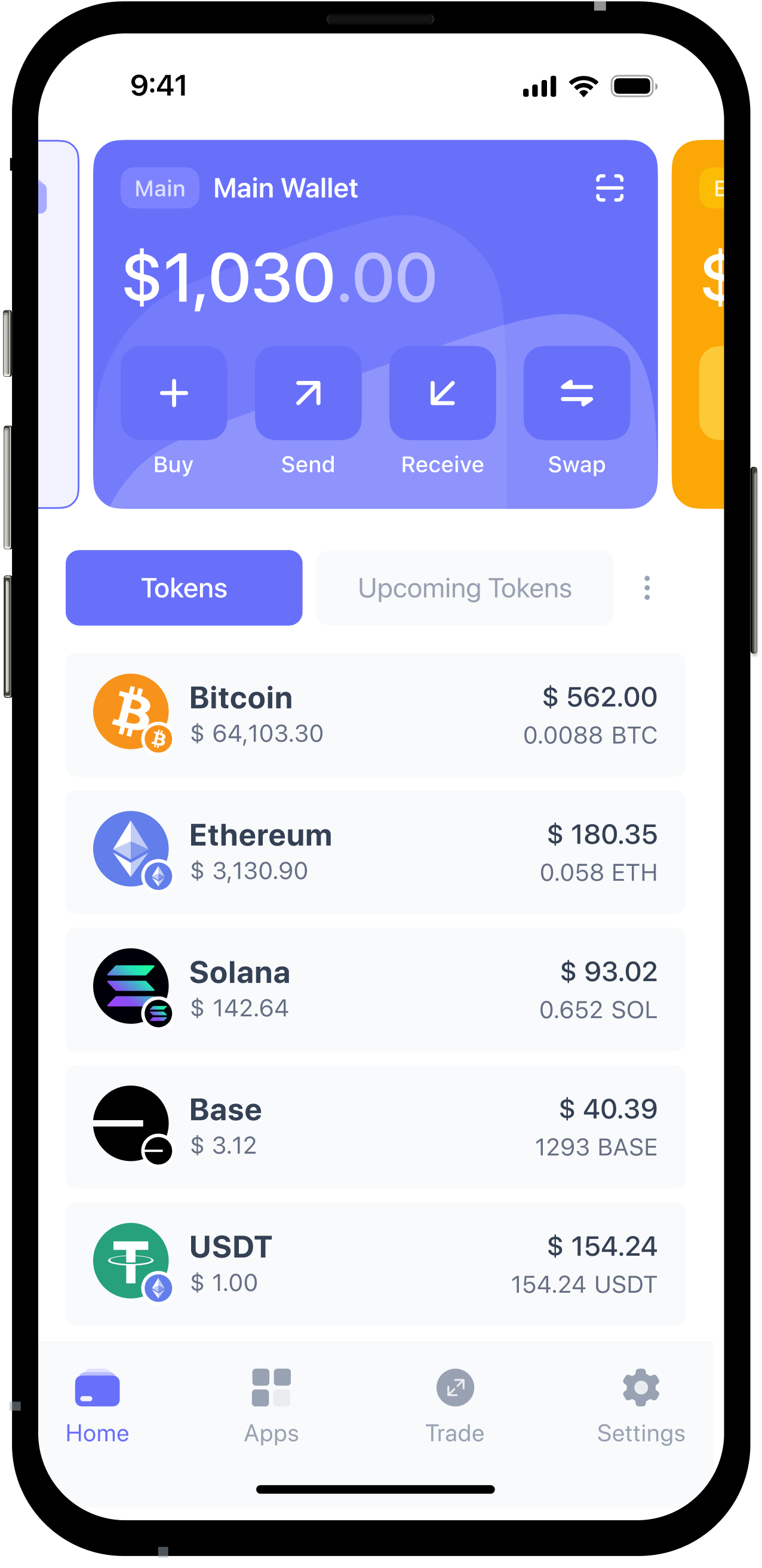Open the Swap exchange icon

pyautogui.click(x=576, y=393)
